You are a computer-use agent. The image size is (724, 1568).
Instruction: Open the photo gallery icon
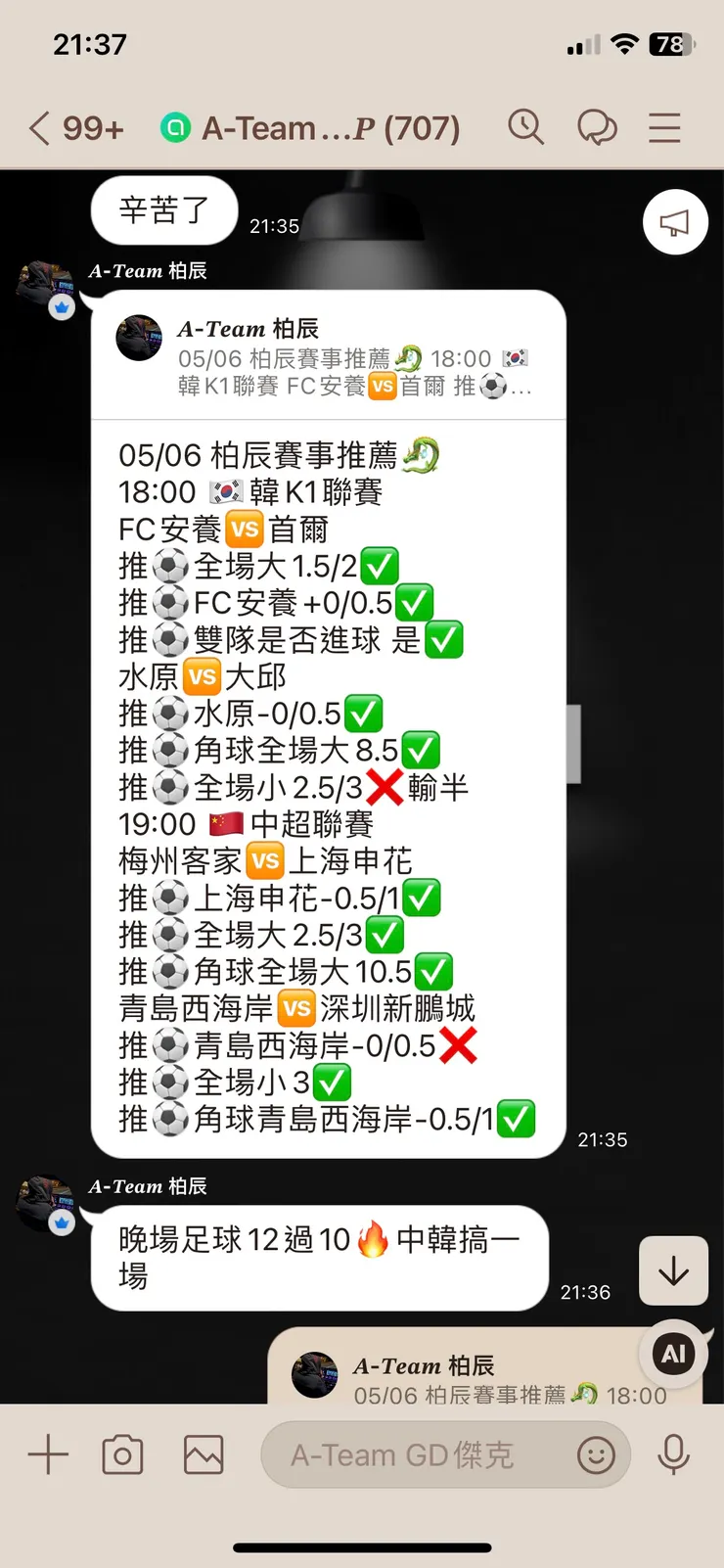point(202,1454)
